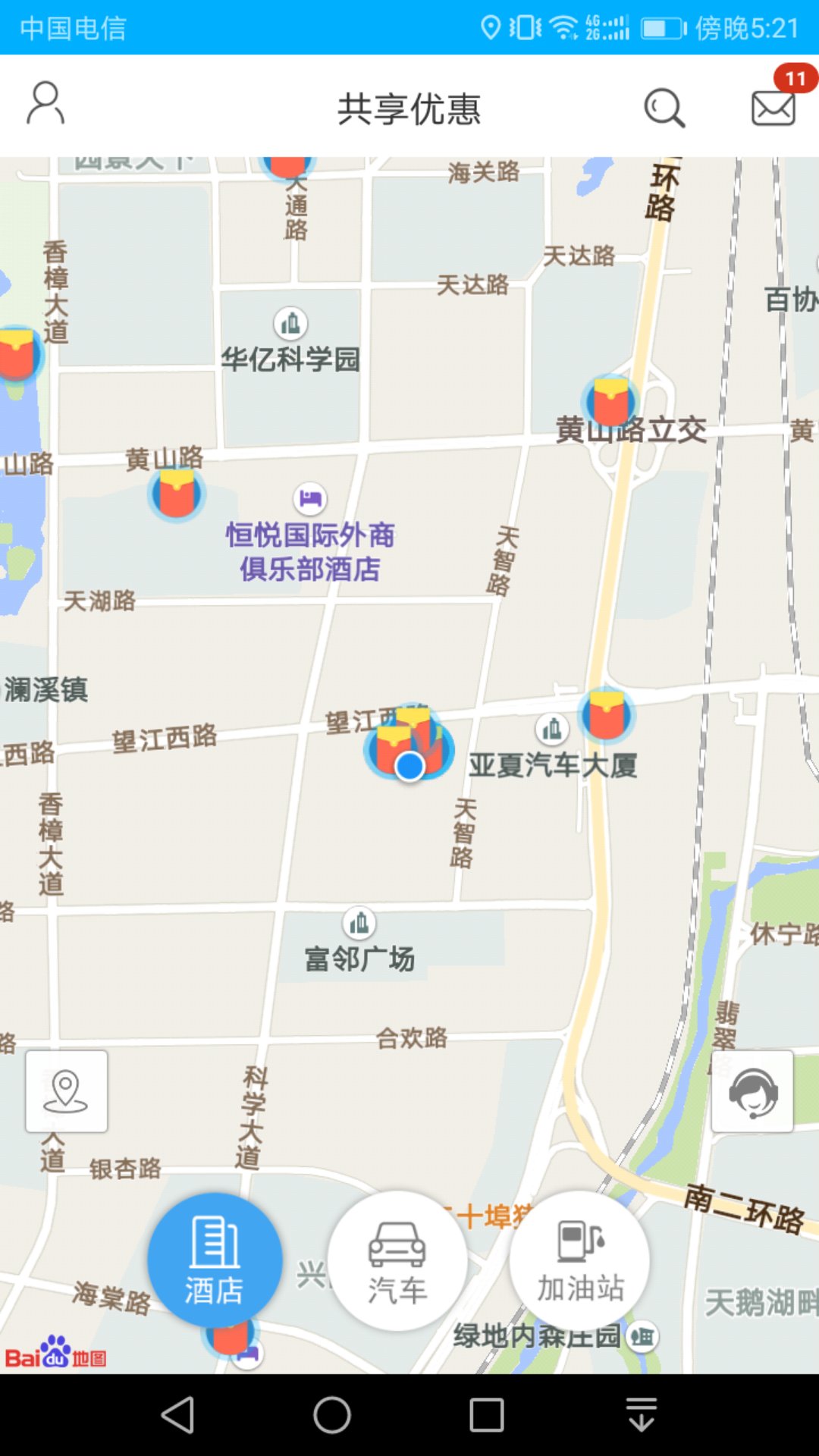The height and width of the screenshot is (1456, 819).
Task: Contact customer service via headset icon
Action: pyautogui.click(x=752, y=1091)
